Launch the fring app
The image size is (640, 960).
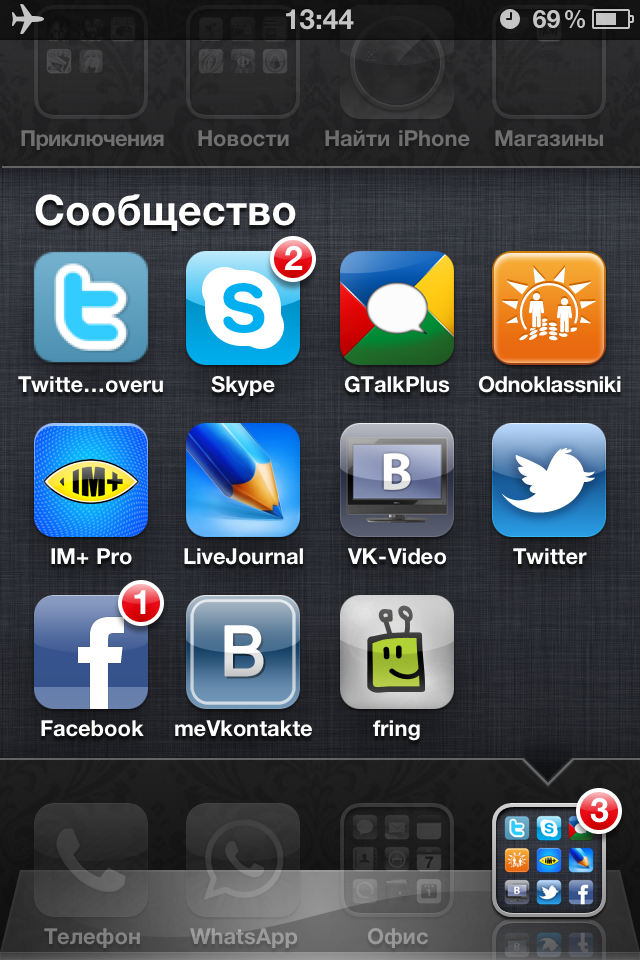pos(396,652)
